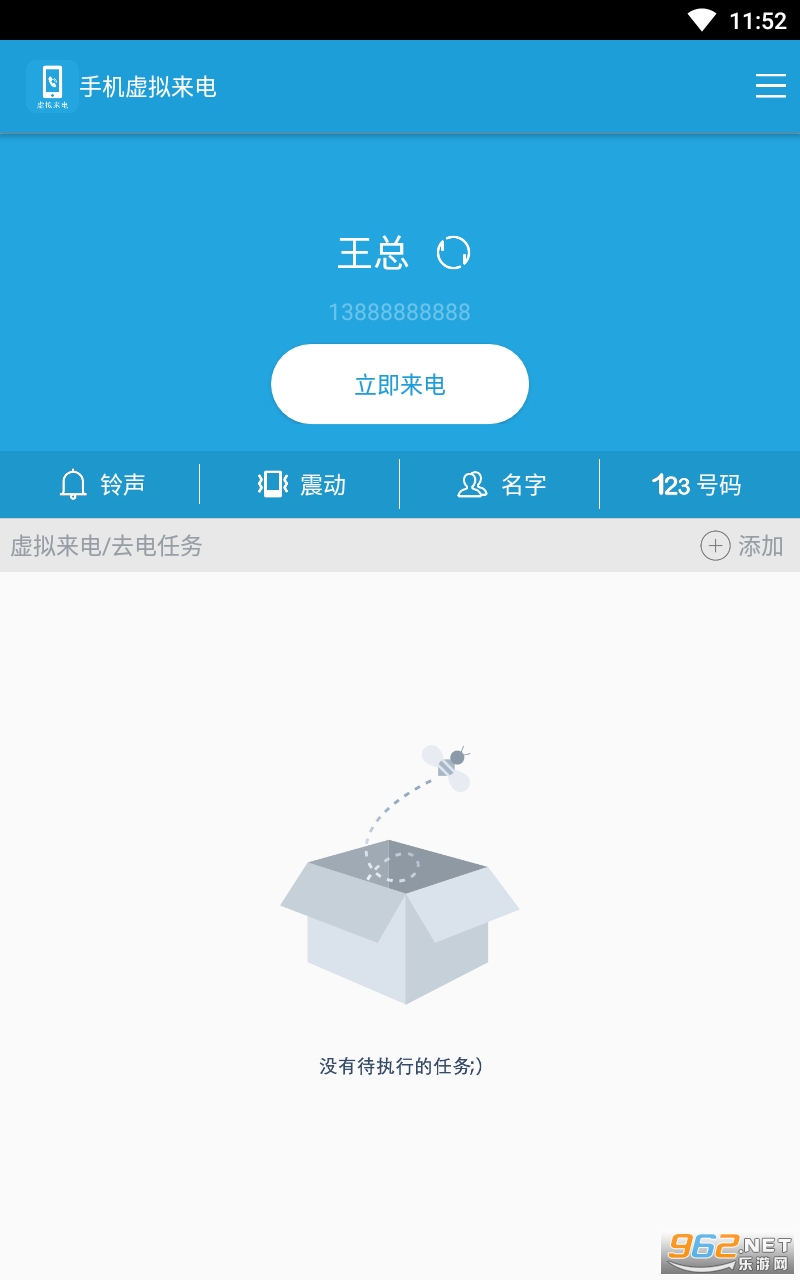
Task: Open the 震动 vibration setting
Action: click(x=300, y=485)
